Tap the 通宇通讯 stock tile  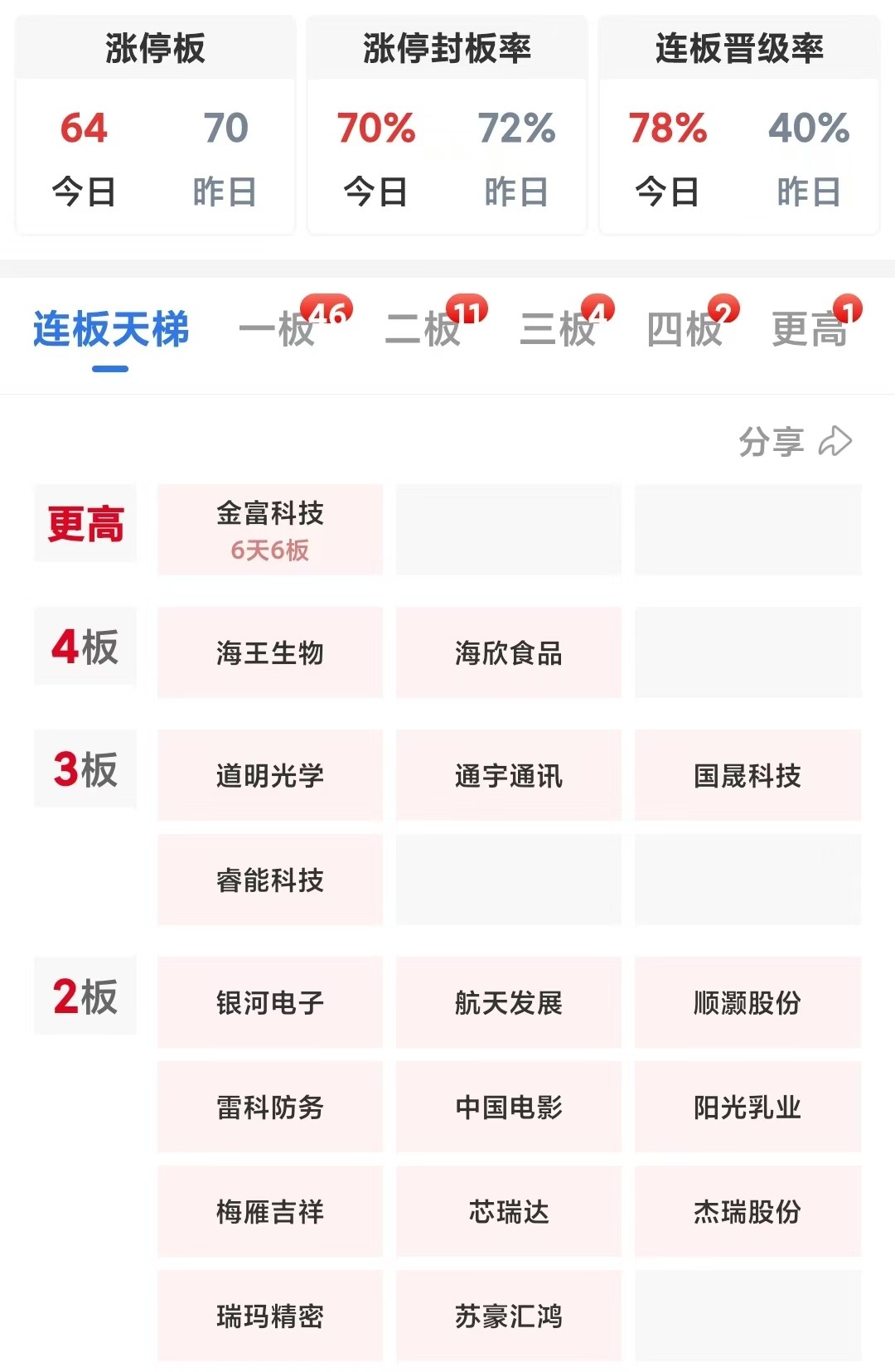point(509,775)
